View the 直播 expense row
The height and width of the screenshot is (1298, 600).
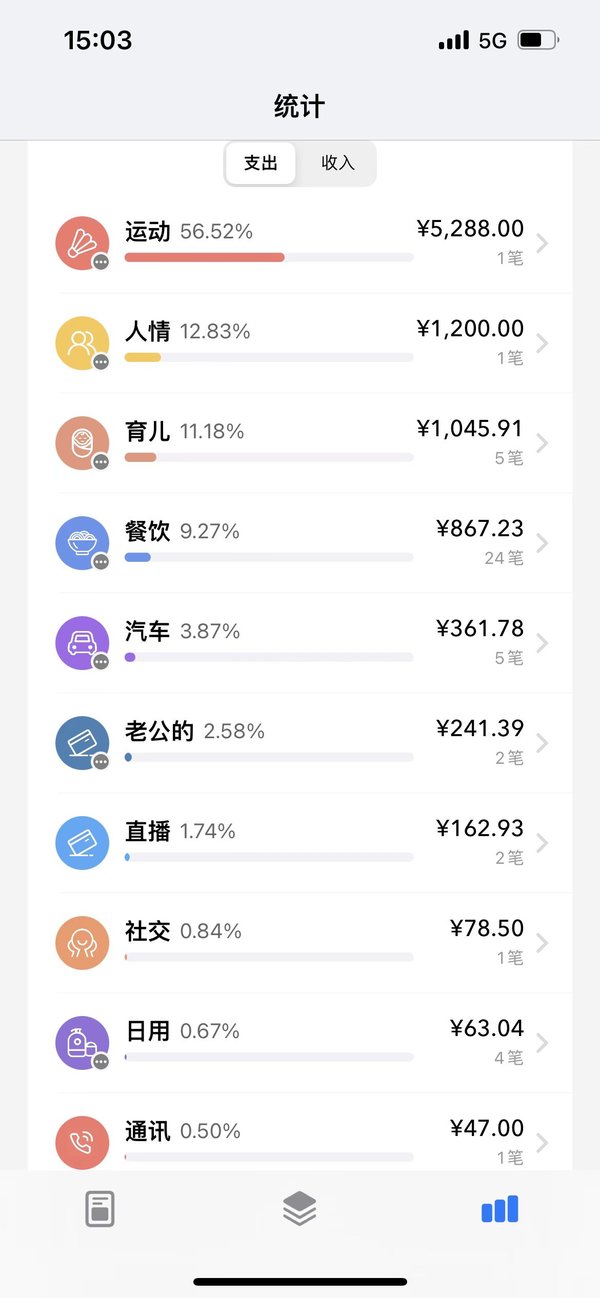pos(300,843)
